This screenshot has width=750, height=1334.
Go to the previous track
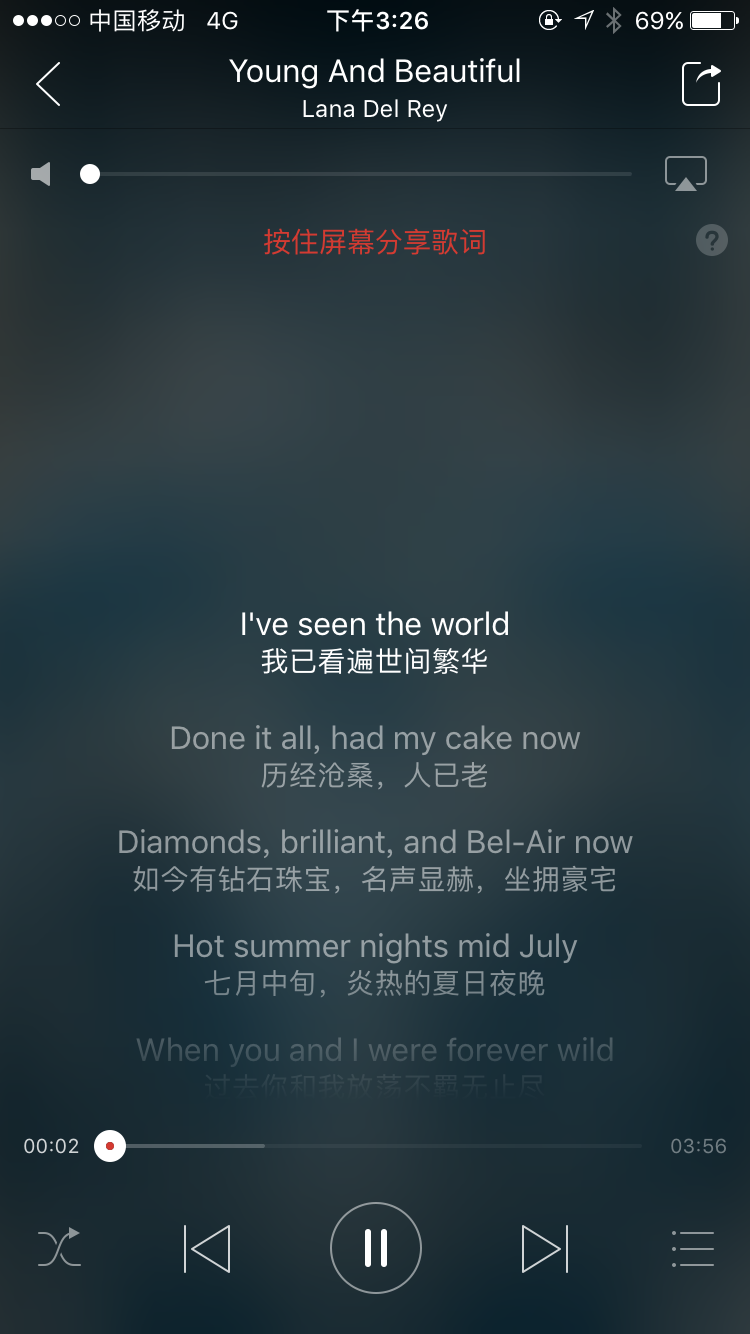(x=207, y=1249)
